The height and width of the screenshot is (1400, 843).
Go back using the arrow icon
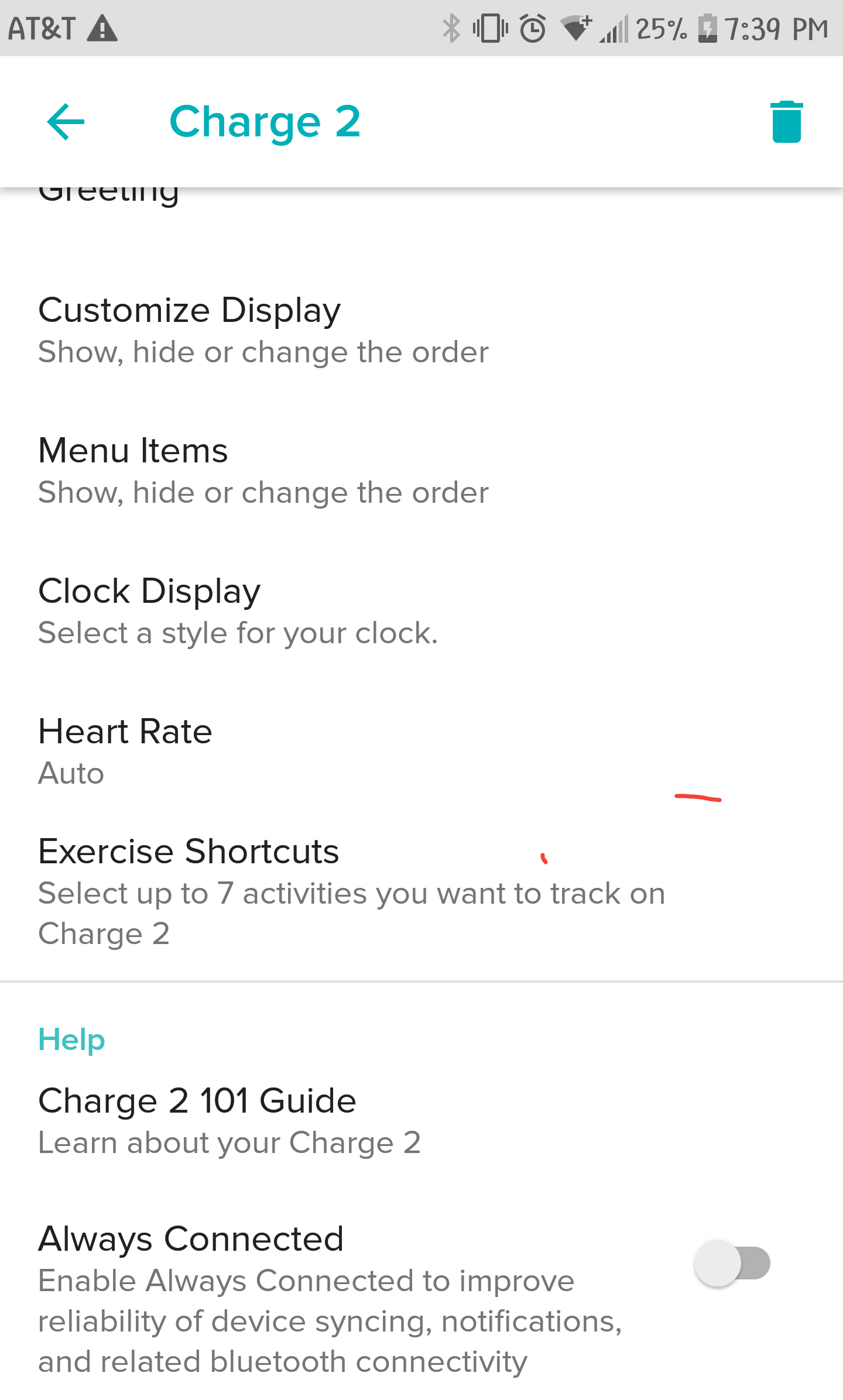point(66,122)
